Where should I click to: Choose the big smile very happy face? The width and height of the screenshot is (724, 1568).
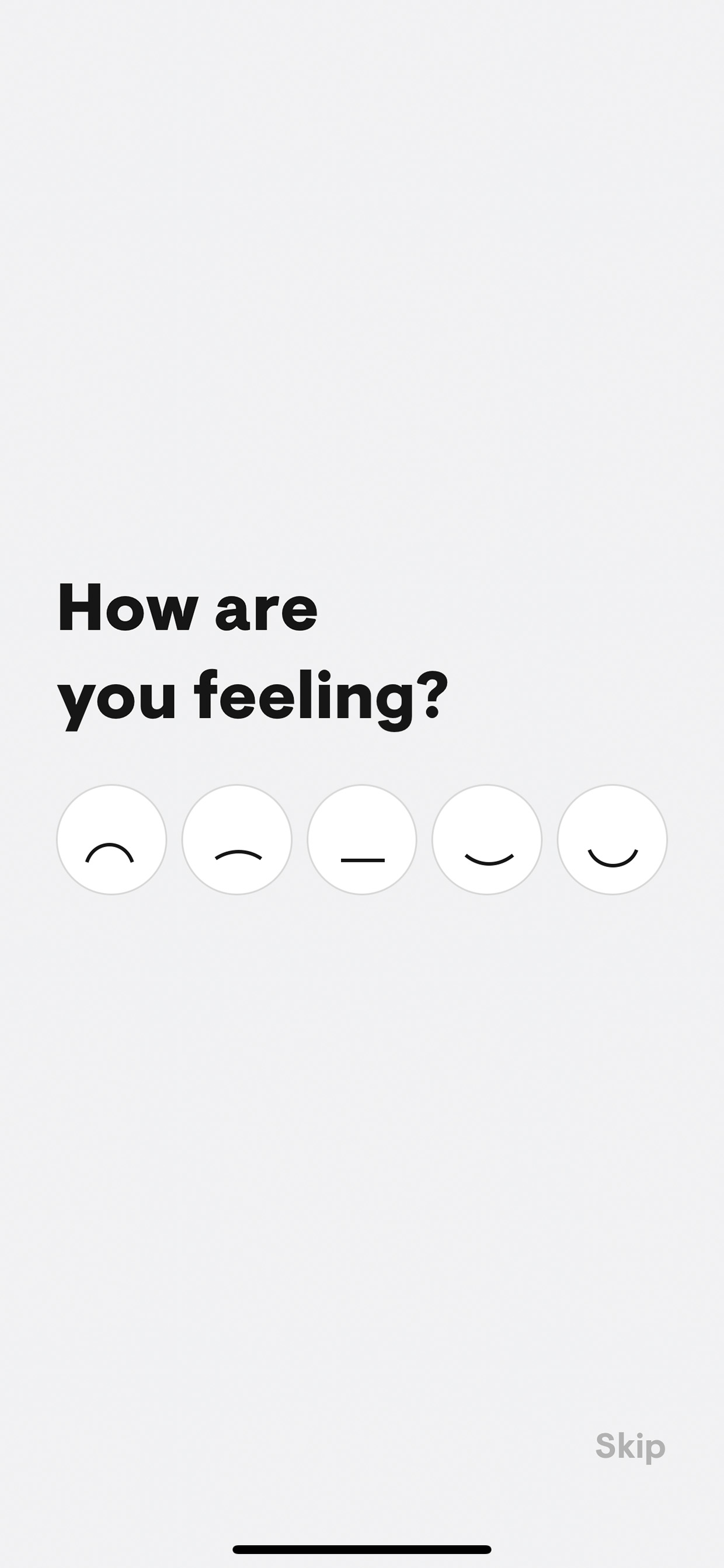[612, 839]
